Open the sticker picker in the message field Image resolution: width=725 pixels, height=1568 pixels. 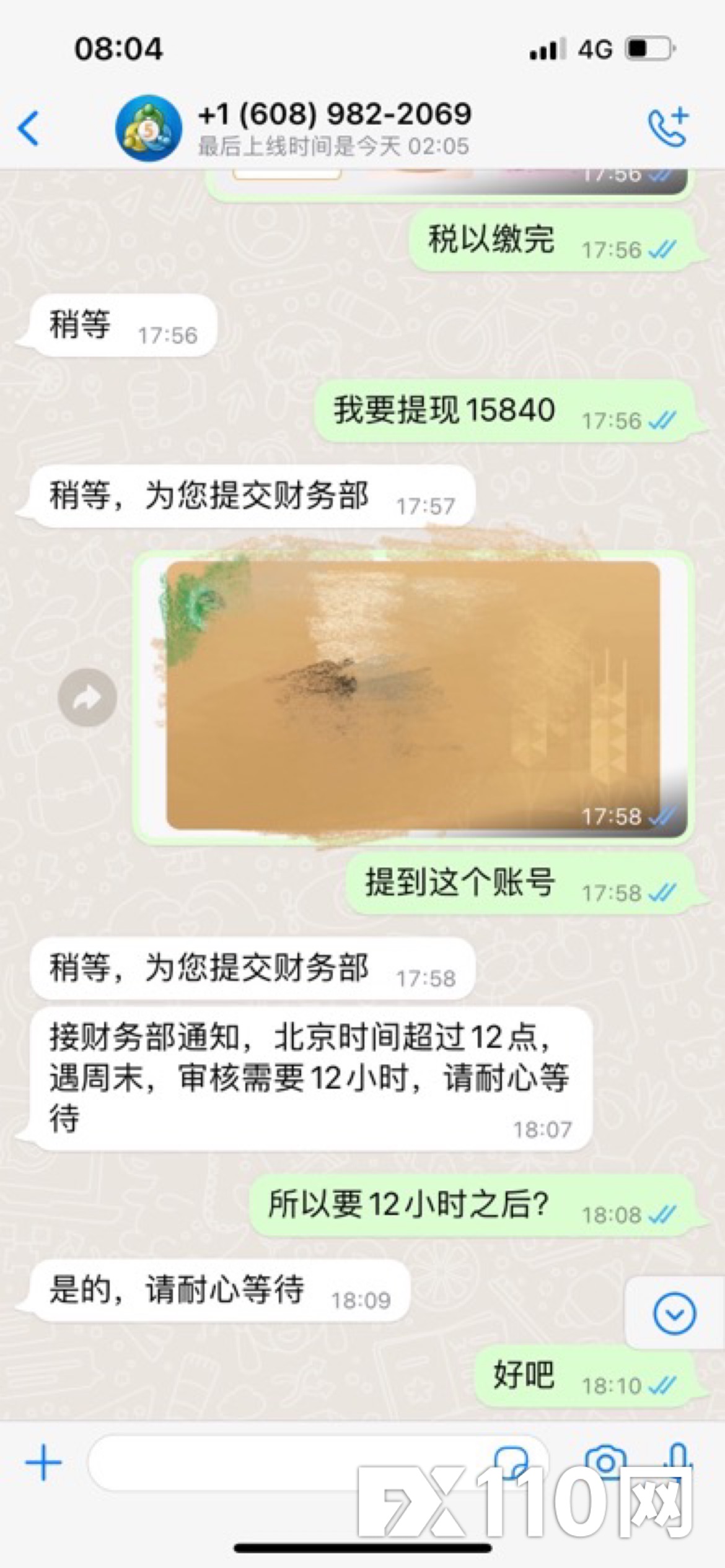pyautogui.click(x=511, y=1463)
